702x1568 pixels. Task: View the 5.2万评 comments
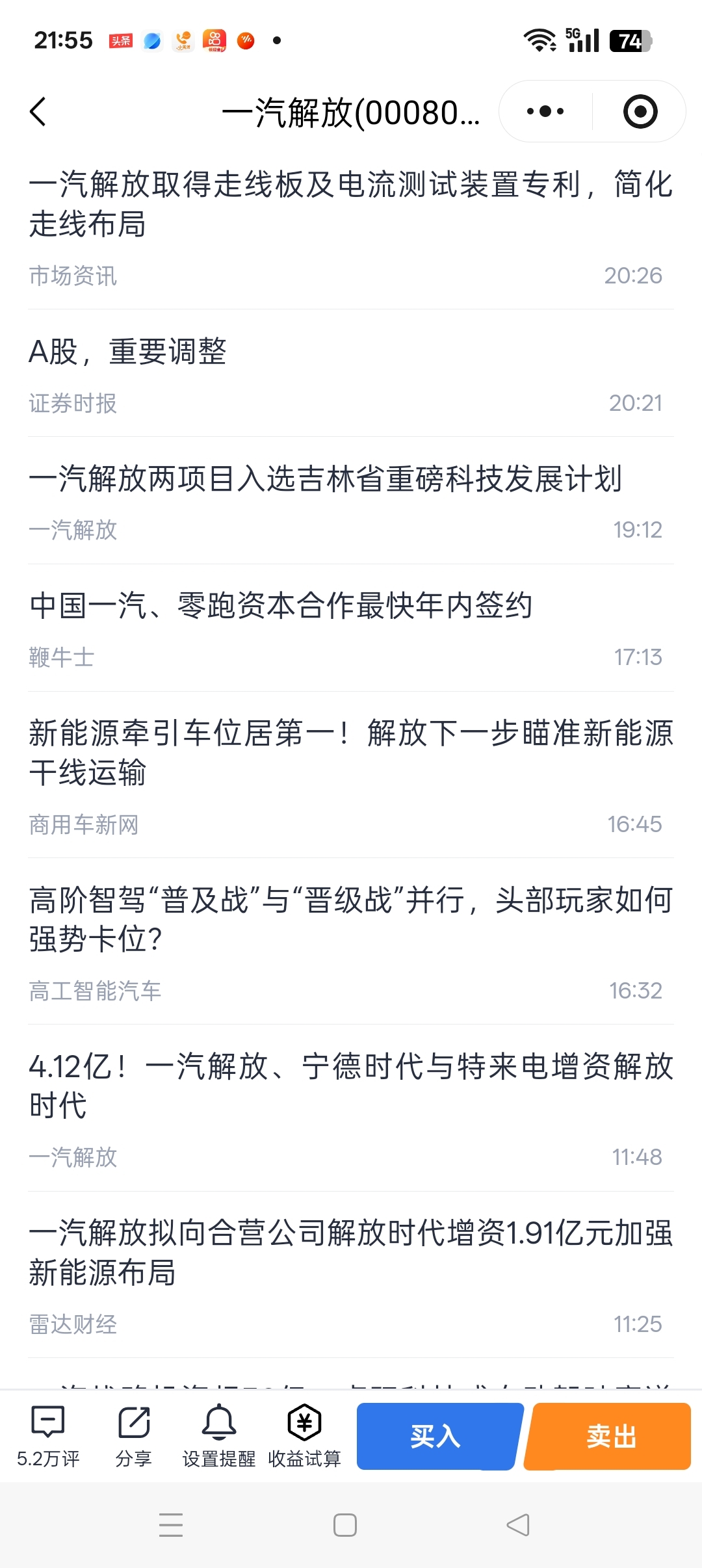[x=48, y=1435]
